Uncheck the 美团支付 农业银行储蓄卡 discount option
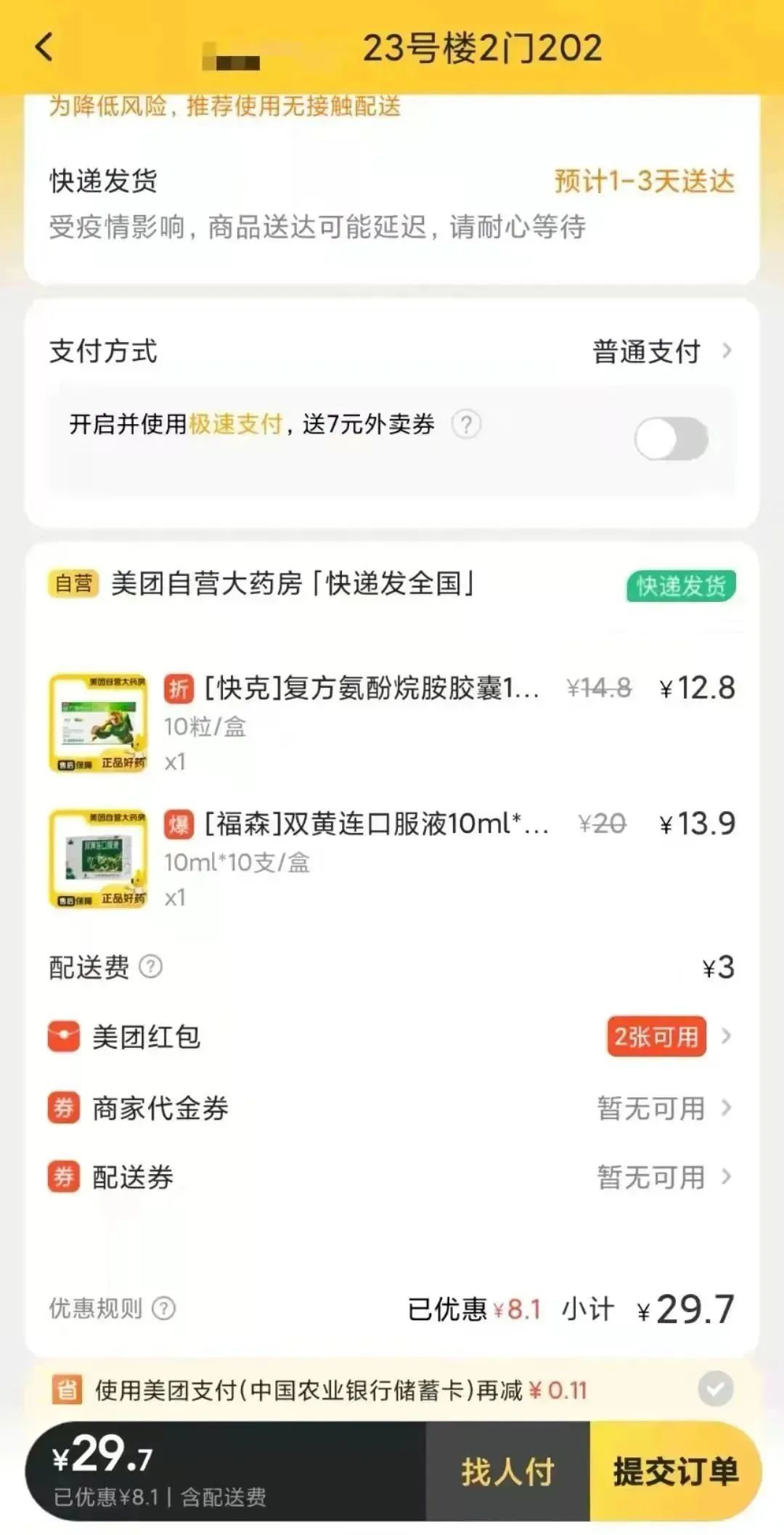The width and height of the screenshot is (784, 1535). click(715, 1390)
